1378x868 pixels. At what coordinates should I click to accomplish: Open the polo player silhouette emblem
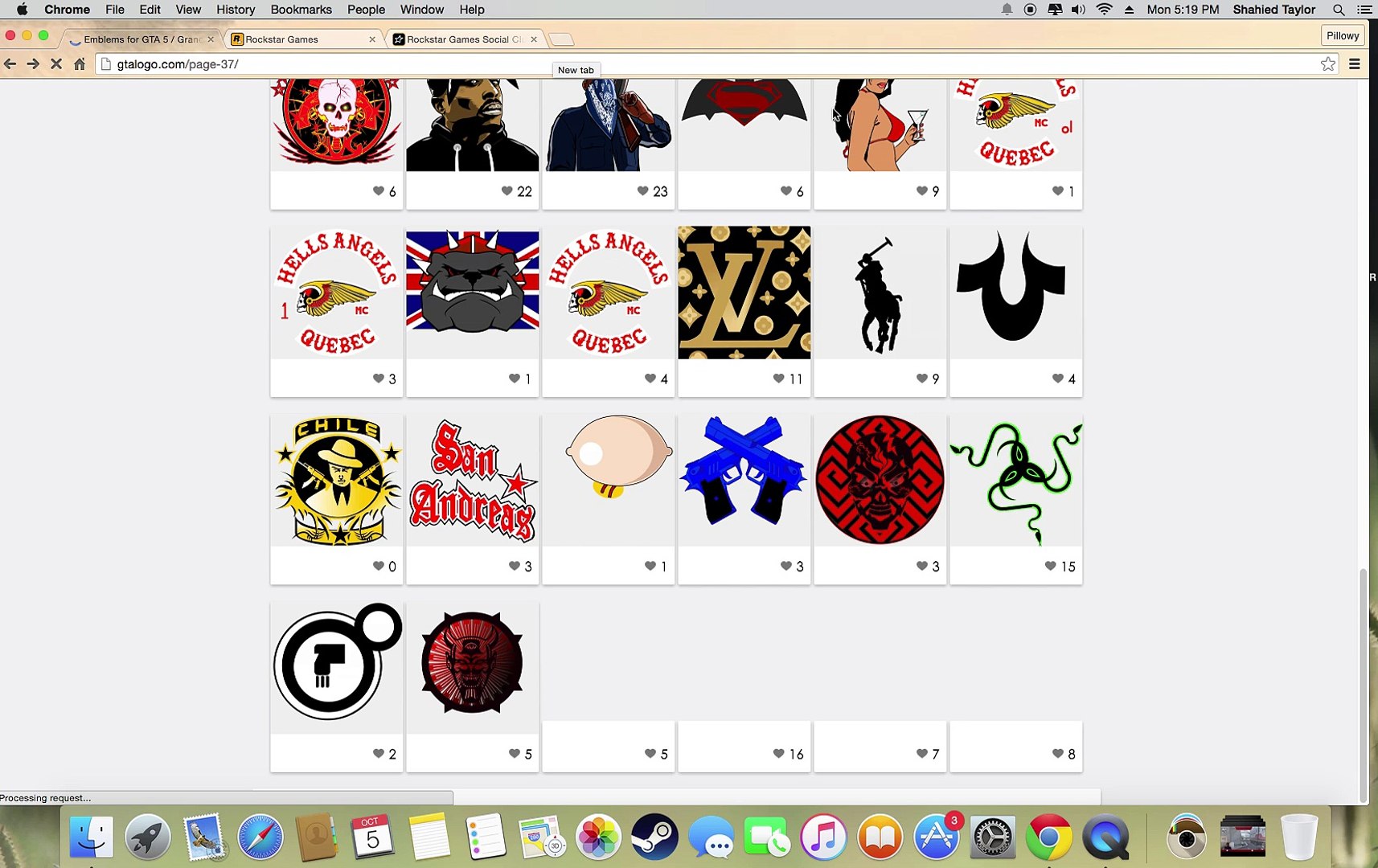[x=880, y=293]
